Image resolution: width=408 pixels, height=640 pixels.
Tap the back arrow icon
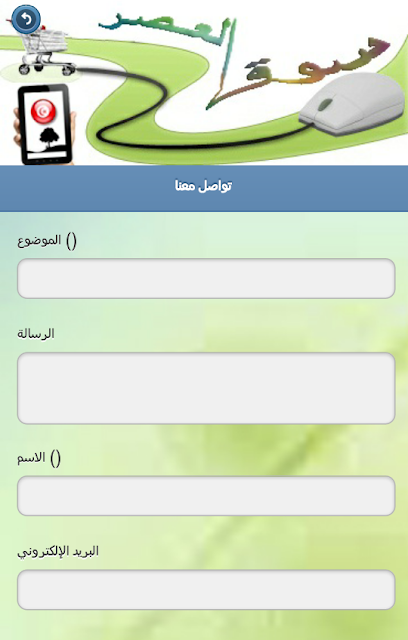tap(26, 19)
